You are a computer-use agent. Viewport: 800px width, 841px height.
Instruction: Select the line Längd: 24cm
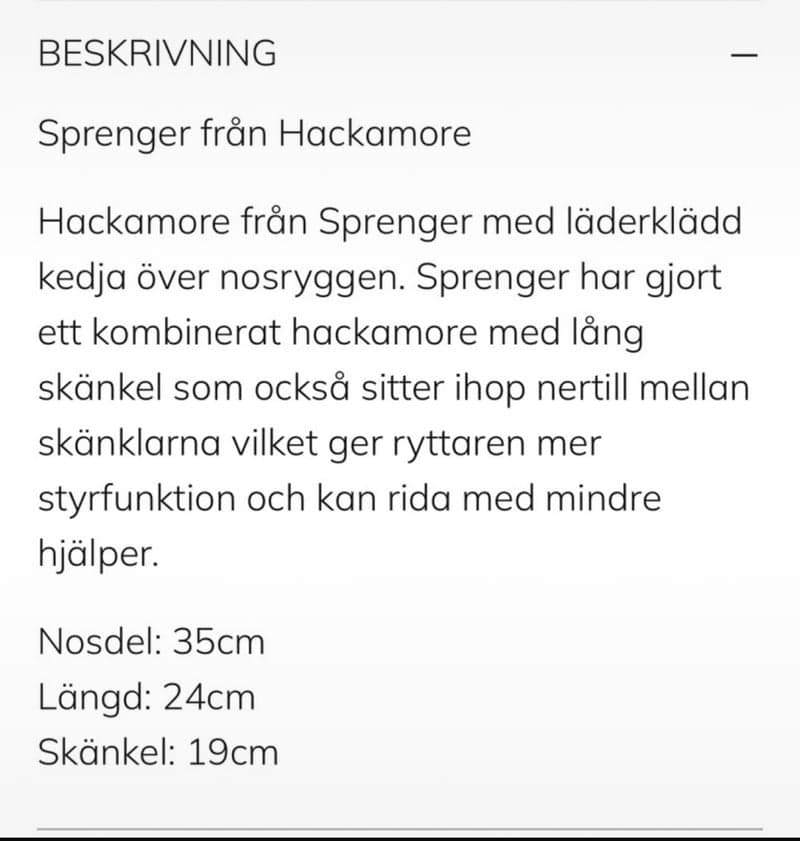click(147, 697)
